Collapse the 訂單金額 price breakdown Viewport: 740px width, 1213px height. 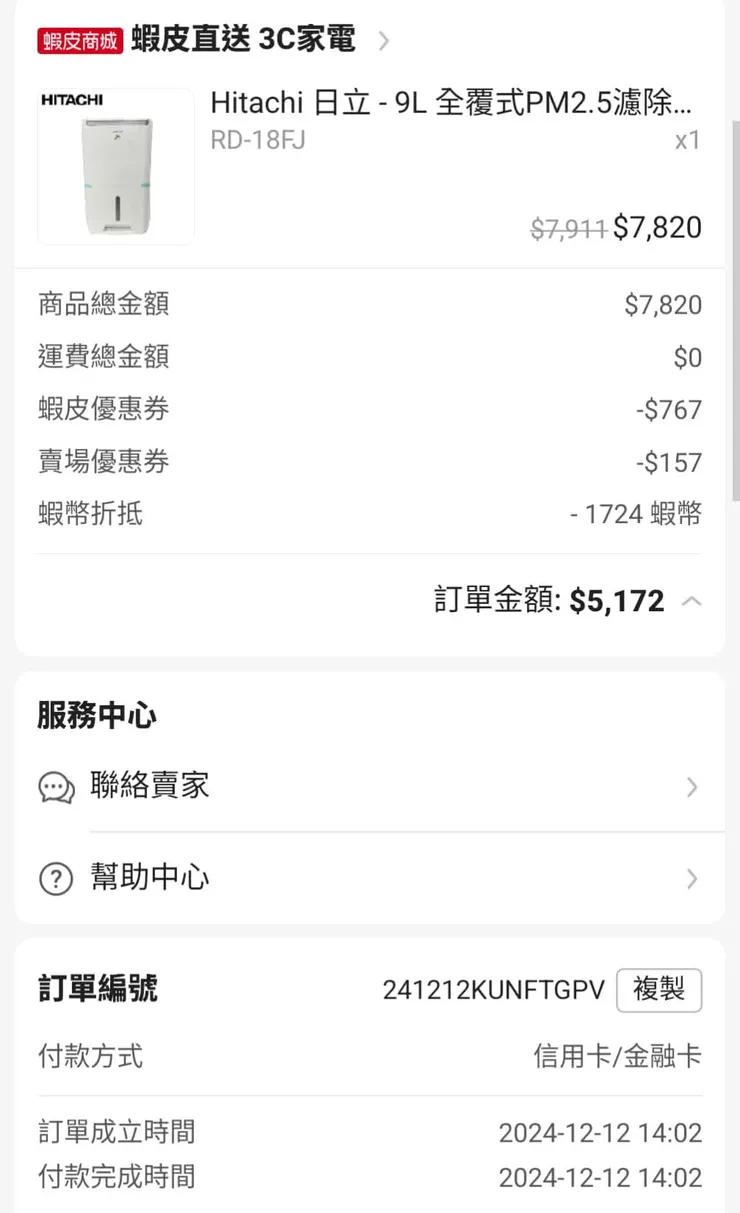pyautogui.click(x=692, y=601)
